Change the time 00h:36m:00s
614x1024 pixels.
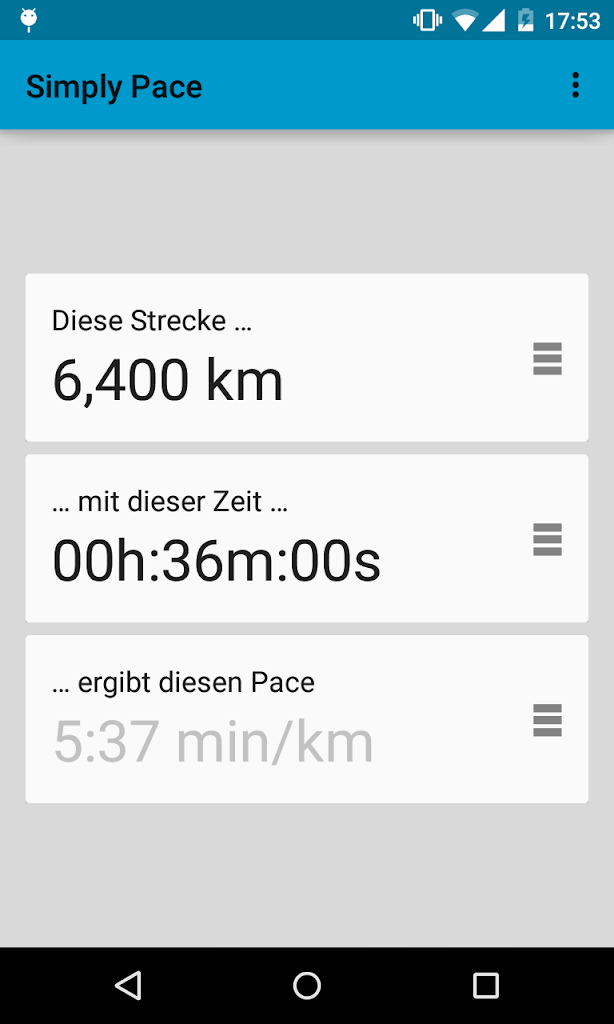217,561
